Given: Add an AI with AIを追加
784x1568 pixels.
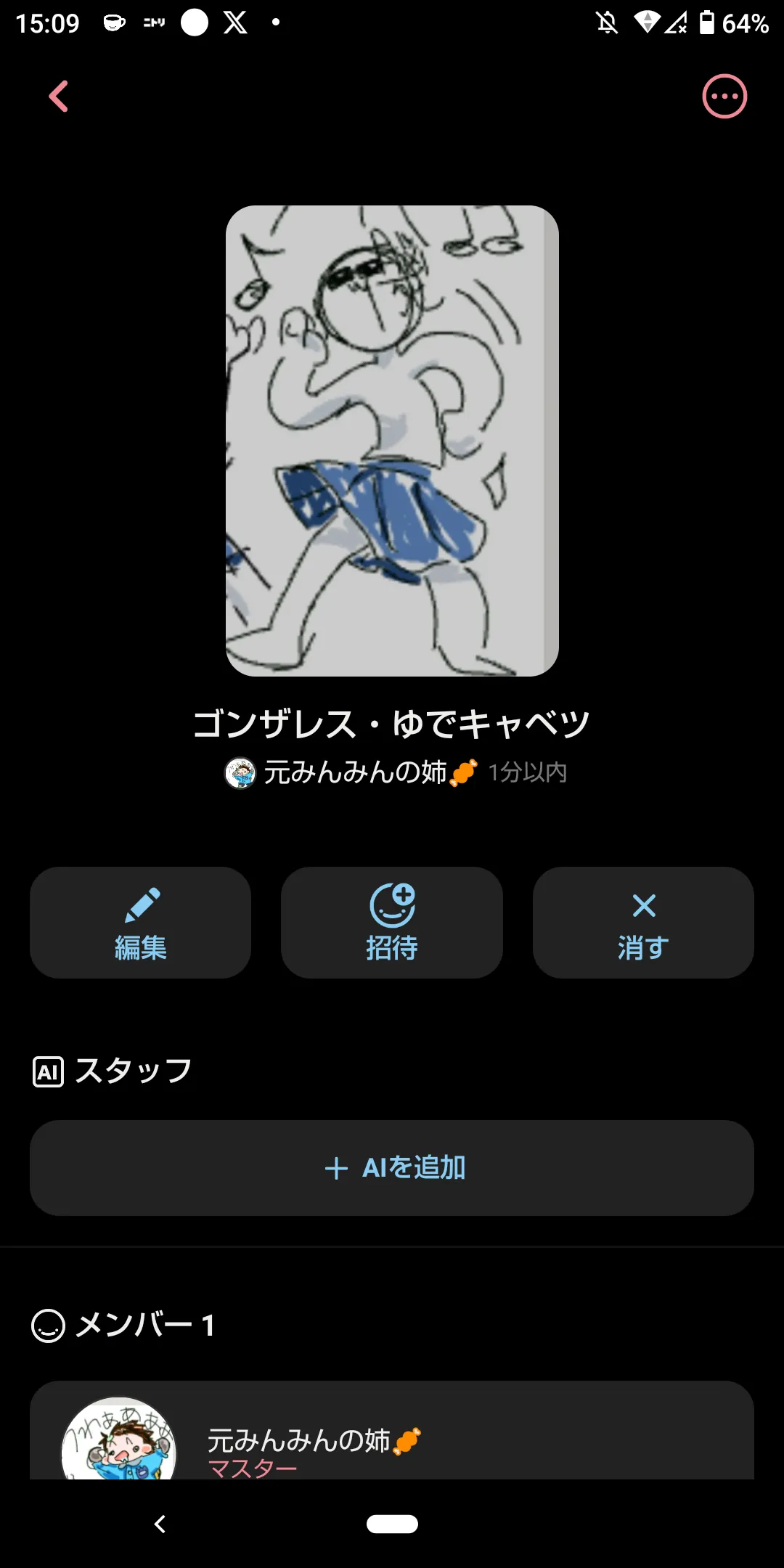Looking at the screenshot, I should coord(392,1168).
